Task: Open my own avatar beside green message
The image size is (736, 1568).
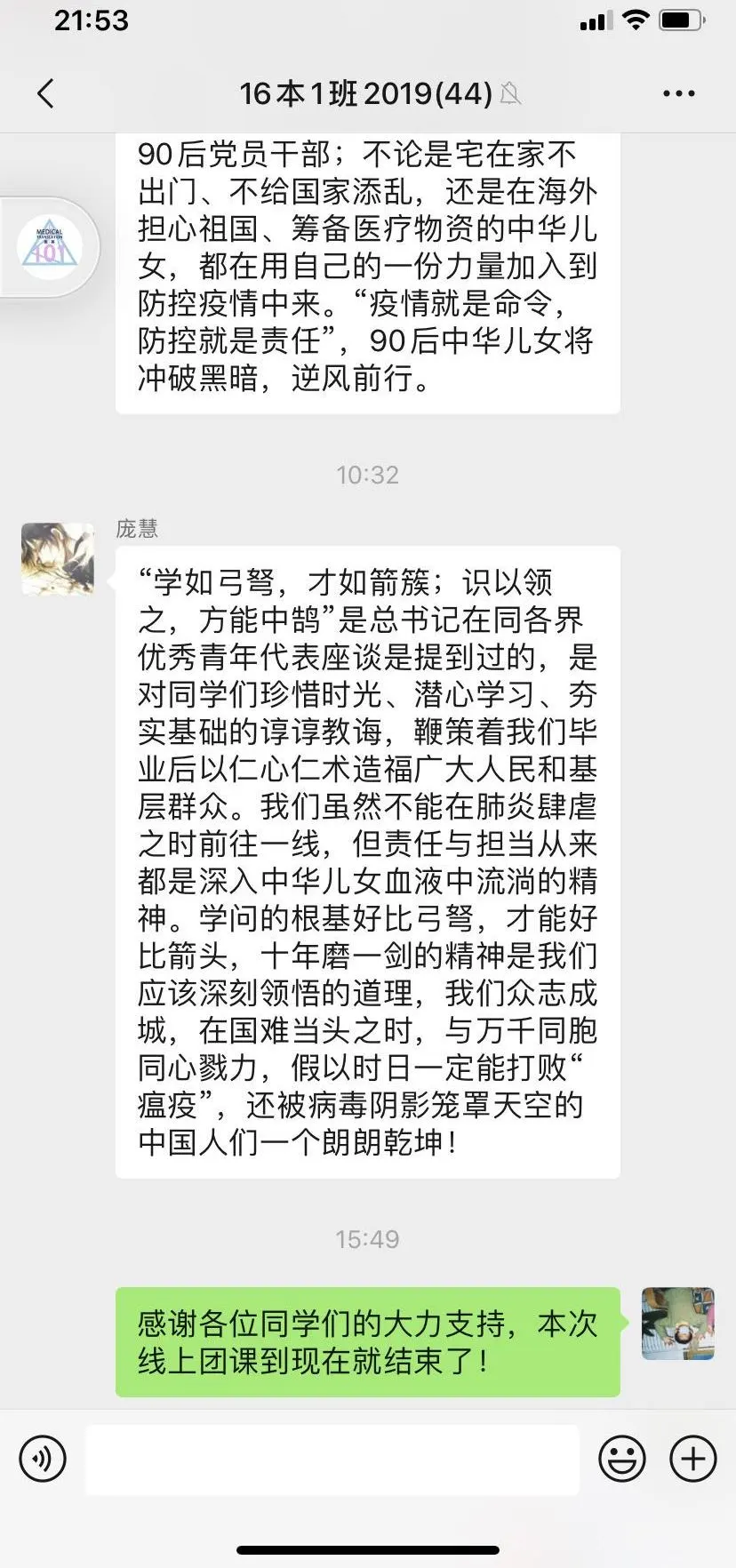Action: point(677,1324)
